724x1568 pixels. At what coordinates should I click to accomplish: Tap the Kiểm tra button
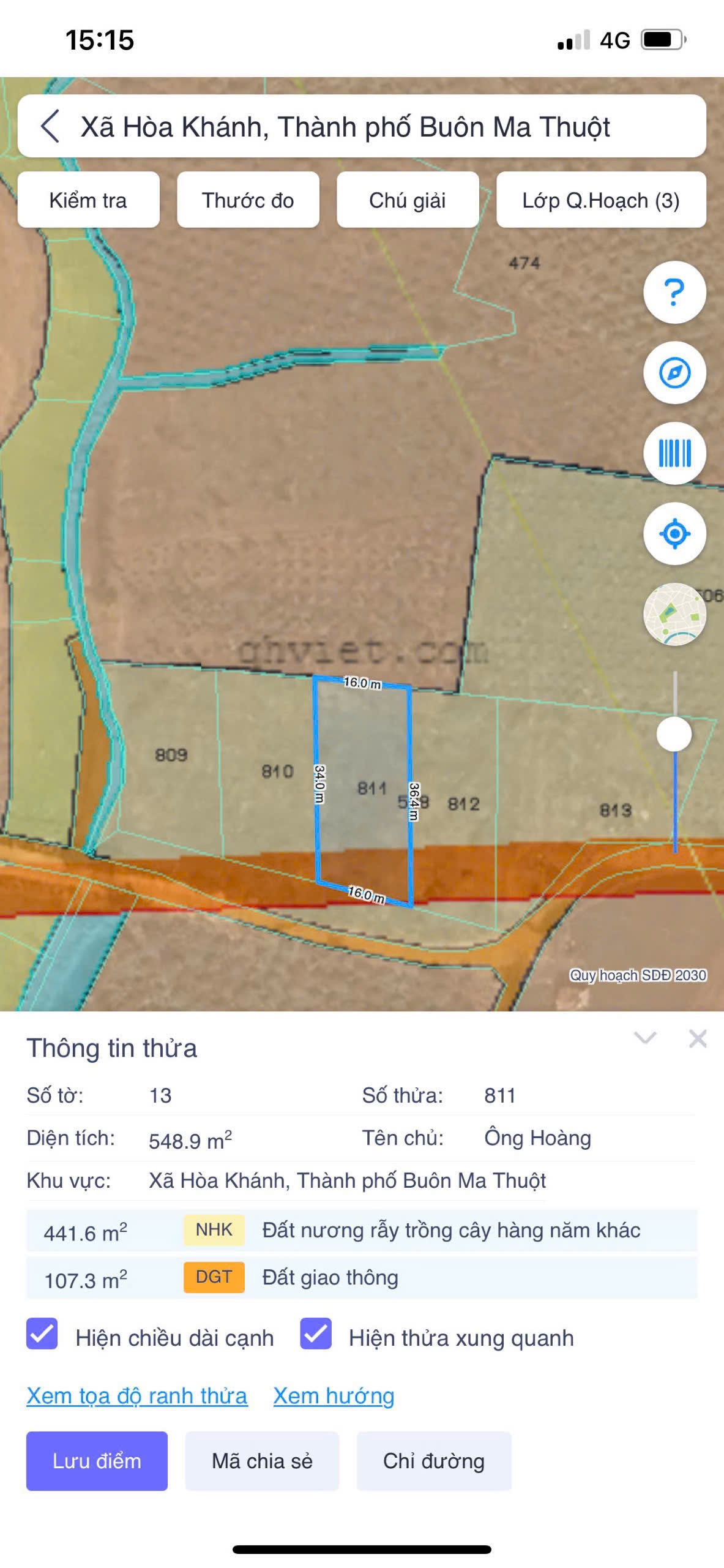88,200
